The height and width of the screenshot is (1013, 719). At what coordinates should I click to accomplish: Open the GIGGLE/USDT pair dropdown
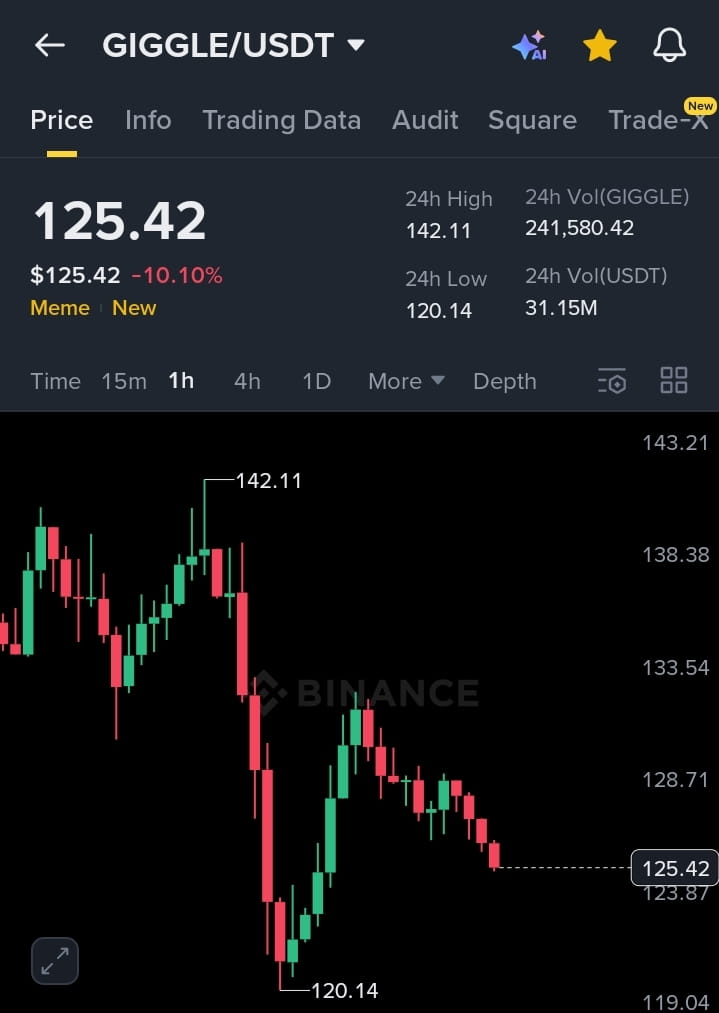tap(355, 45)
